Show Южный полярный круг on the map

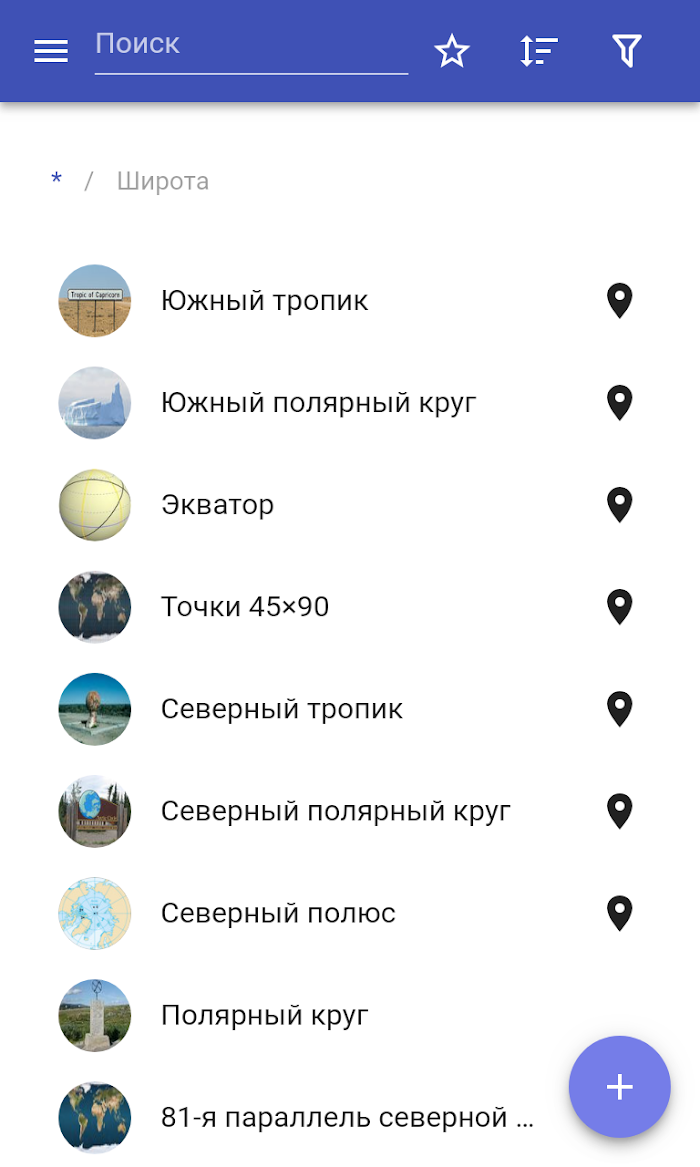620,403
